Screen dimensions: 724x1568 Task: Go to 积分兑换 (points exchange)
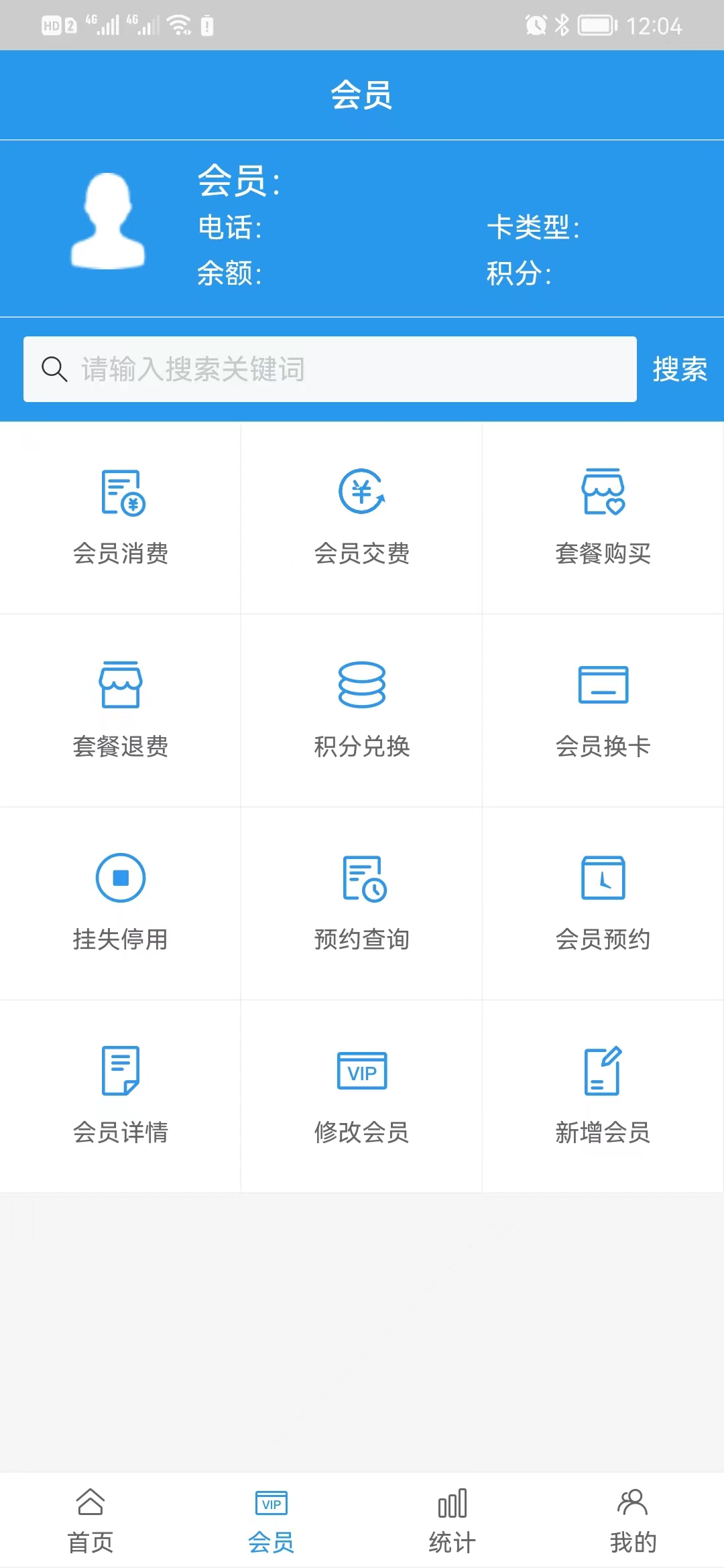point(362,710)
